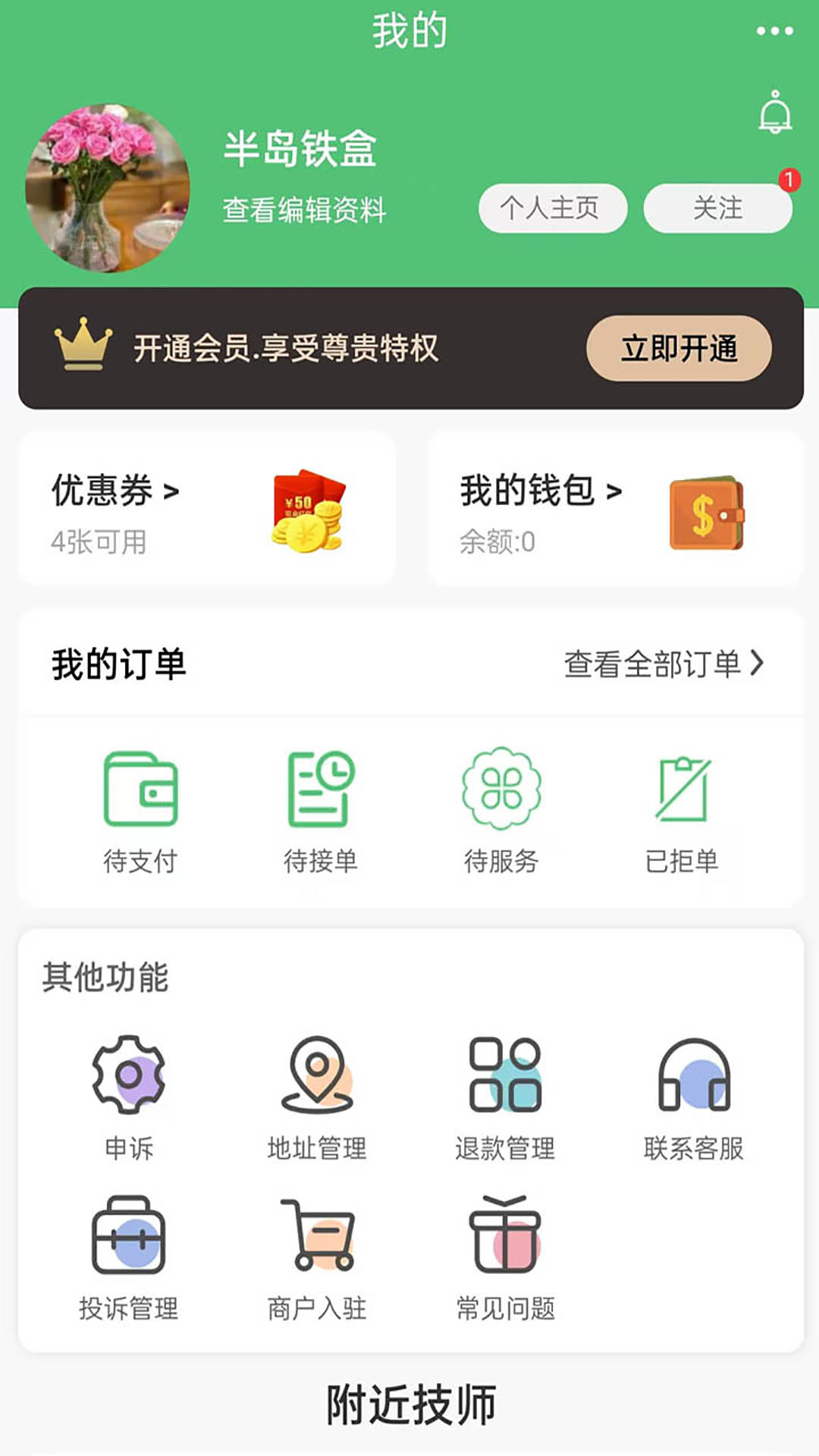The height and width of the screenshot is (1456, 819).
Task: Tap 立即开通 to activate membership
Action: coord(679,349)
